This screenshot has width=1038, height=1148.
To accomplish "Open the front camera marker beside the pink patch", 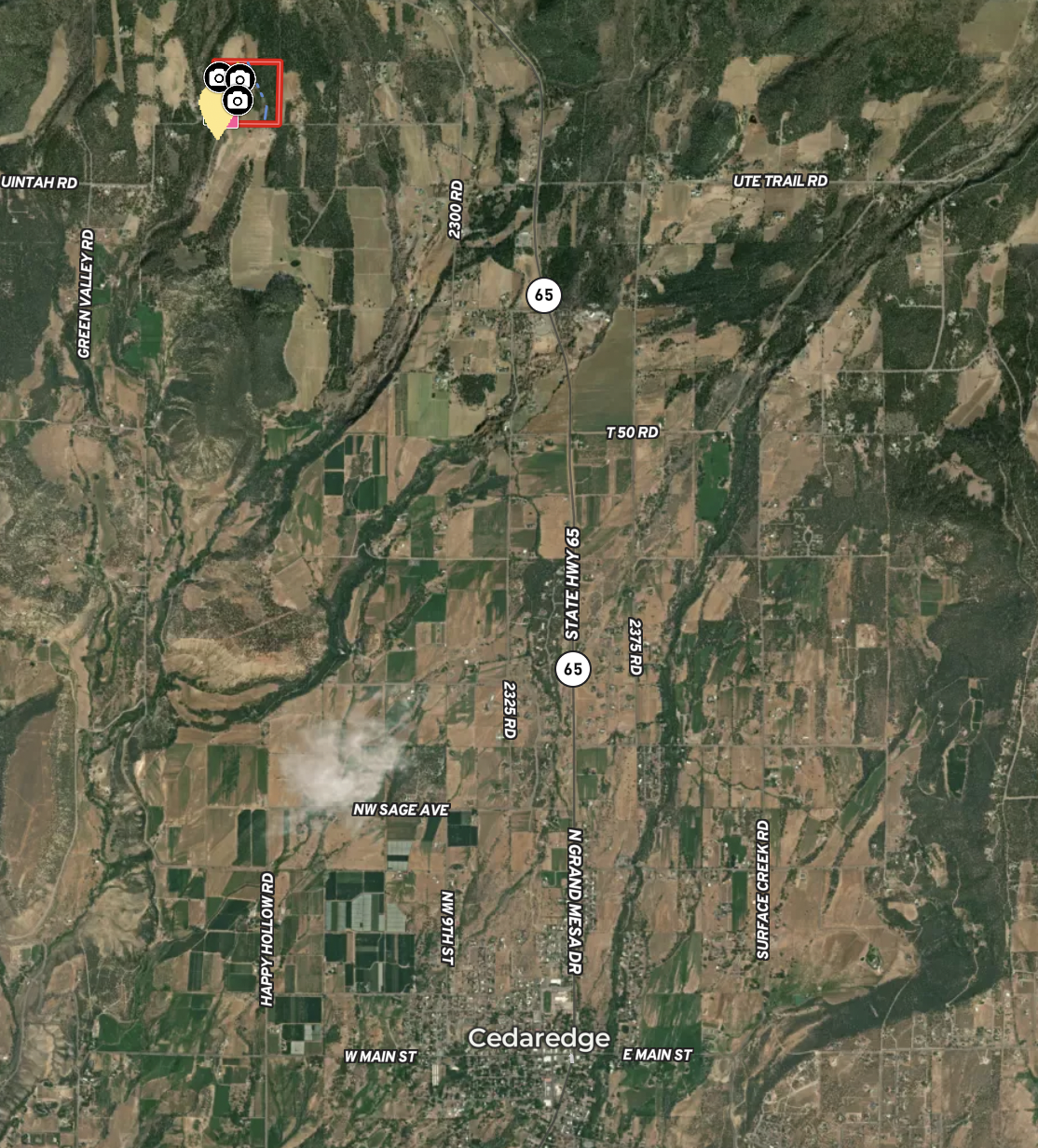I will point(239,100).
